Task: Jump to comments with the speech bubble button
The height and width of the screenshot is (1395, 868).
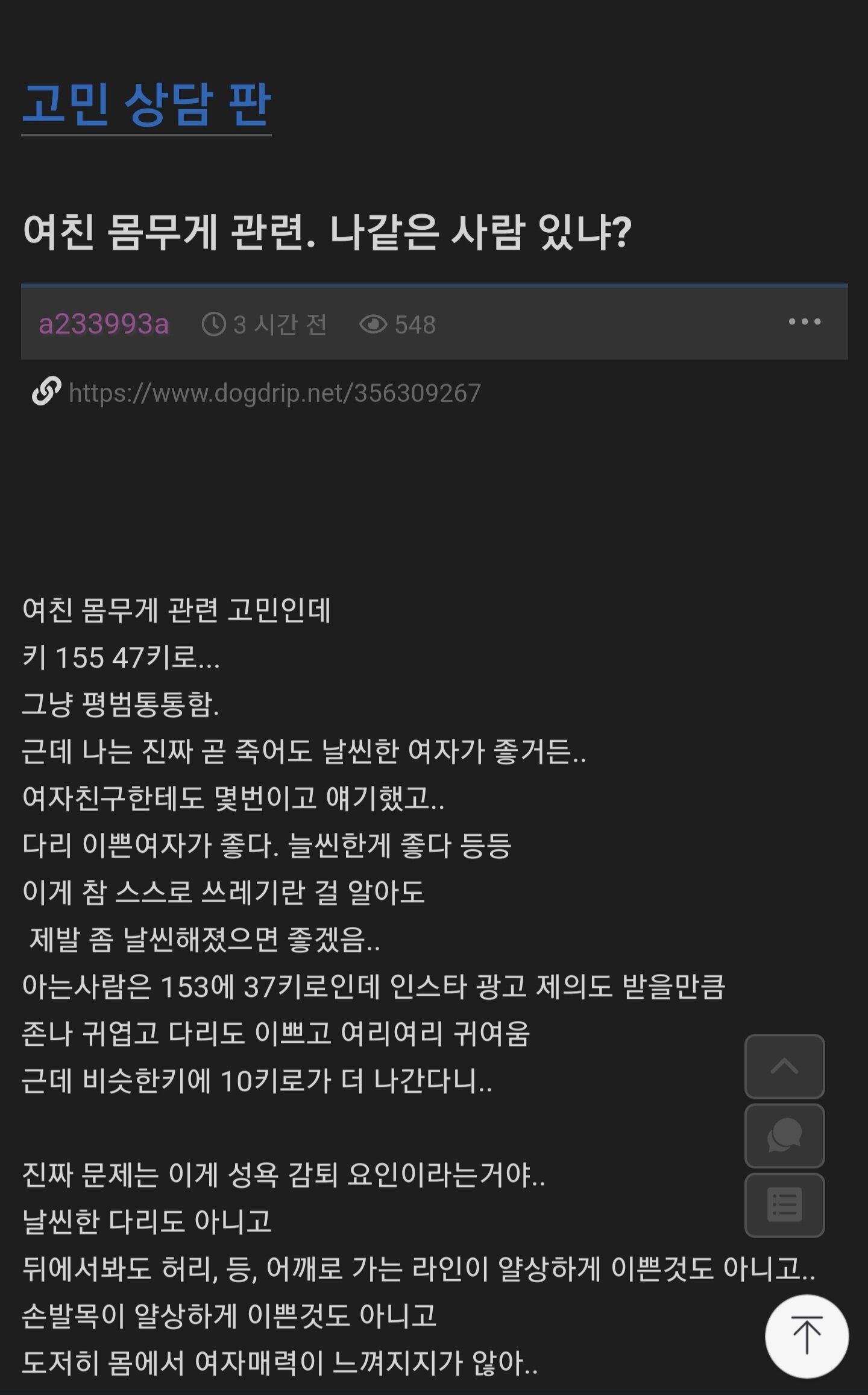Action: pyautogui.click(x=784, y=1136)
